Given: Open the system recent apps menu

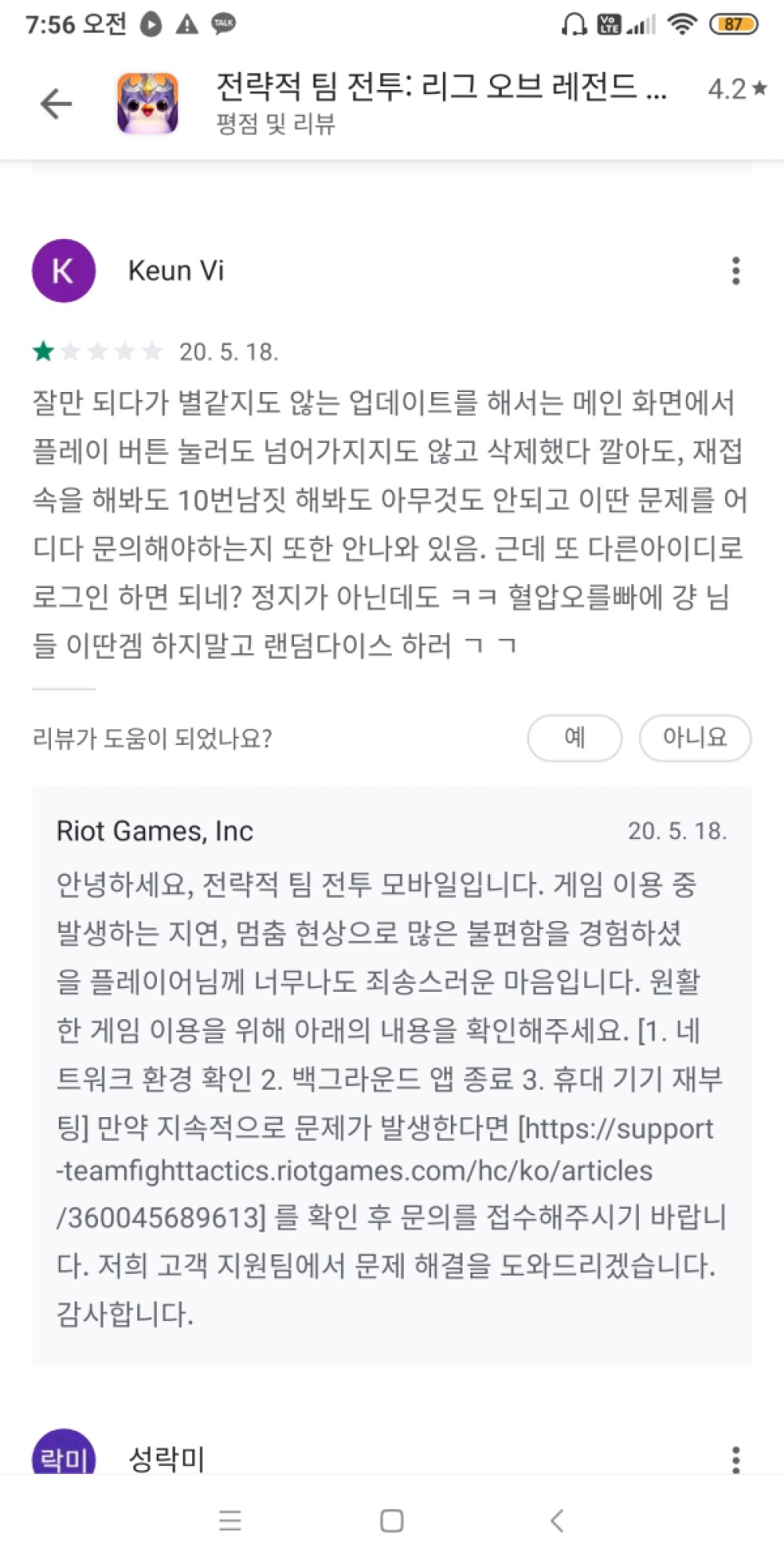Looking at the screenshot, I should [x=230, y=1521].
